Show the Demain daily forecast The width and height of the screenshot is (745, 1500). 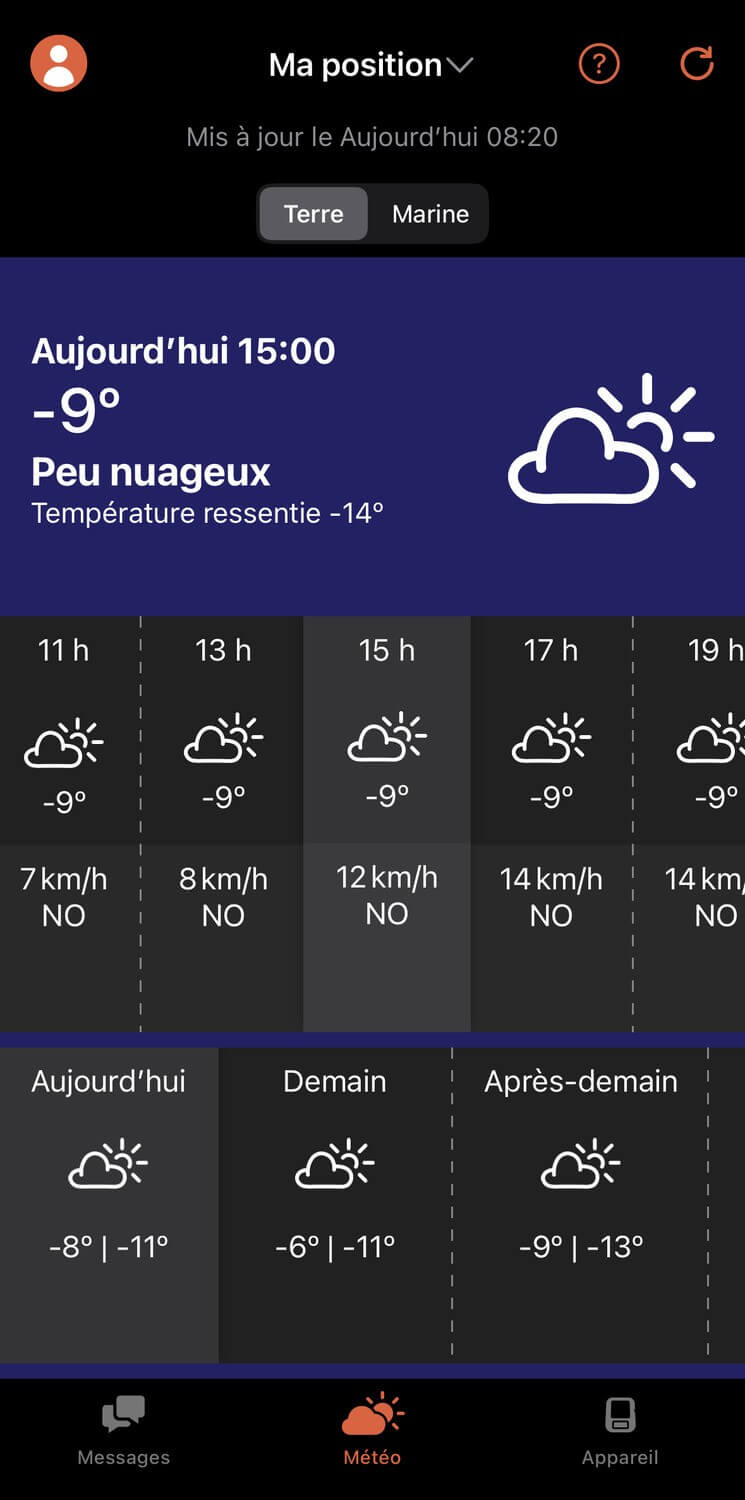tap(335, 1205)
